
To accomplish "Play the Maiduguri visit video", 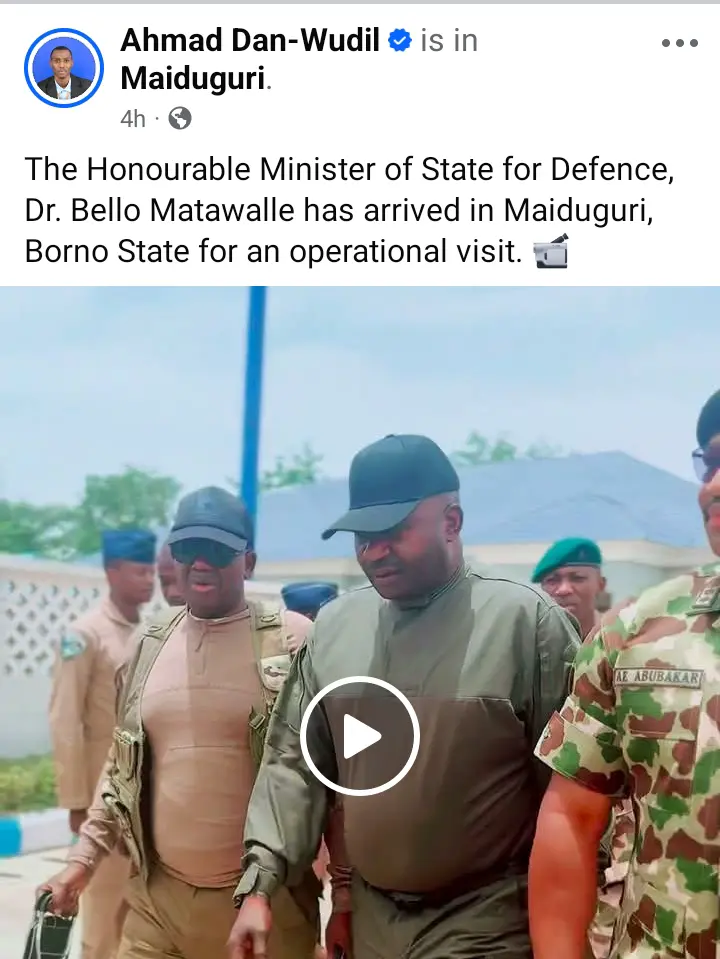I will click(x=360, y=736).
